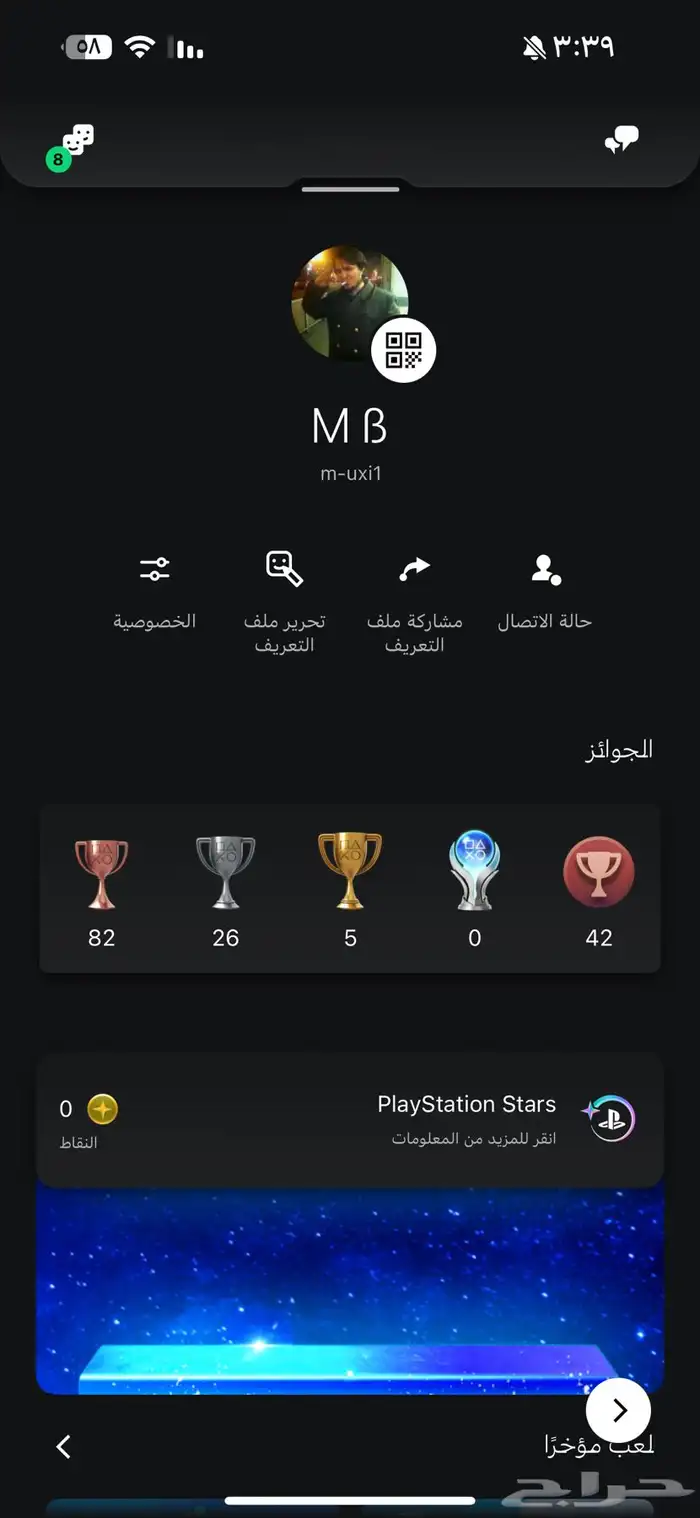Image resolution: width=700 pixels, height=1518 pixels.
Task: Expand the recently played section arrow
Action: click(x=64, y=1446)
